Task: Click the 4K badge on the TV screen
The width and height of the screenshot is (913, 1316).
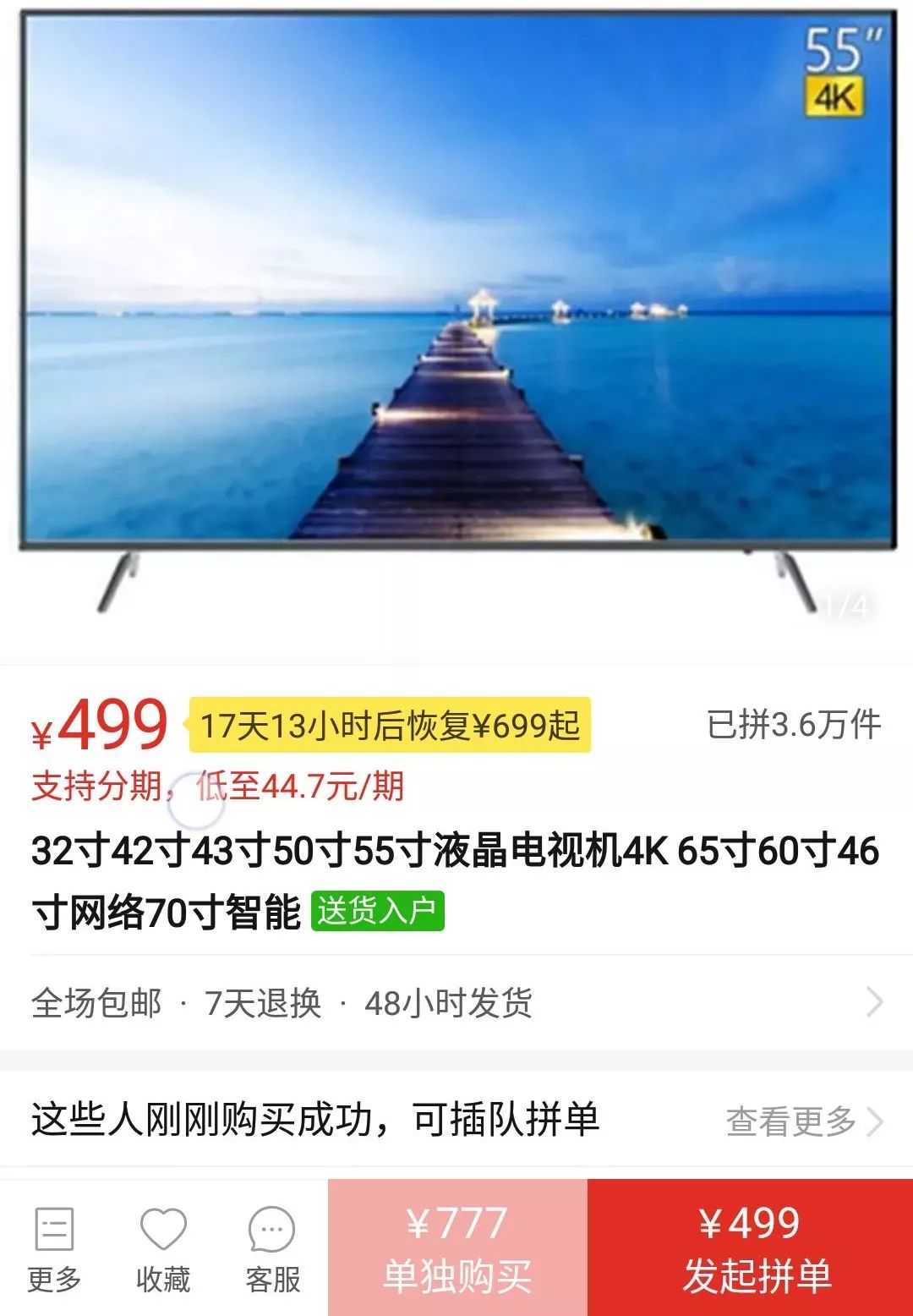Action: coord(835,93)
